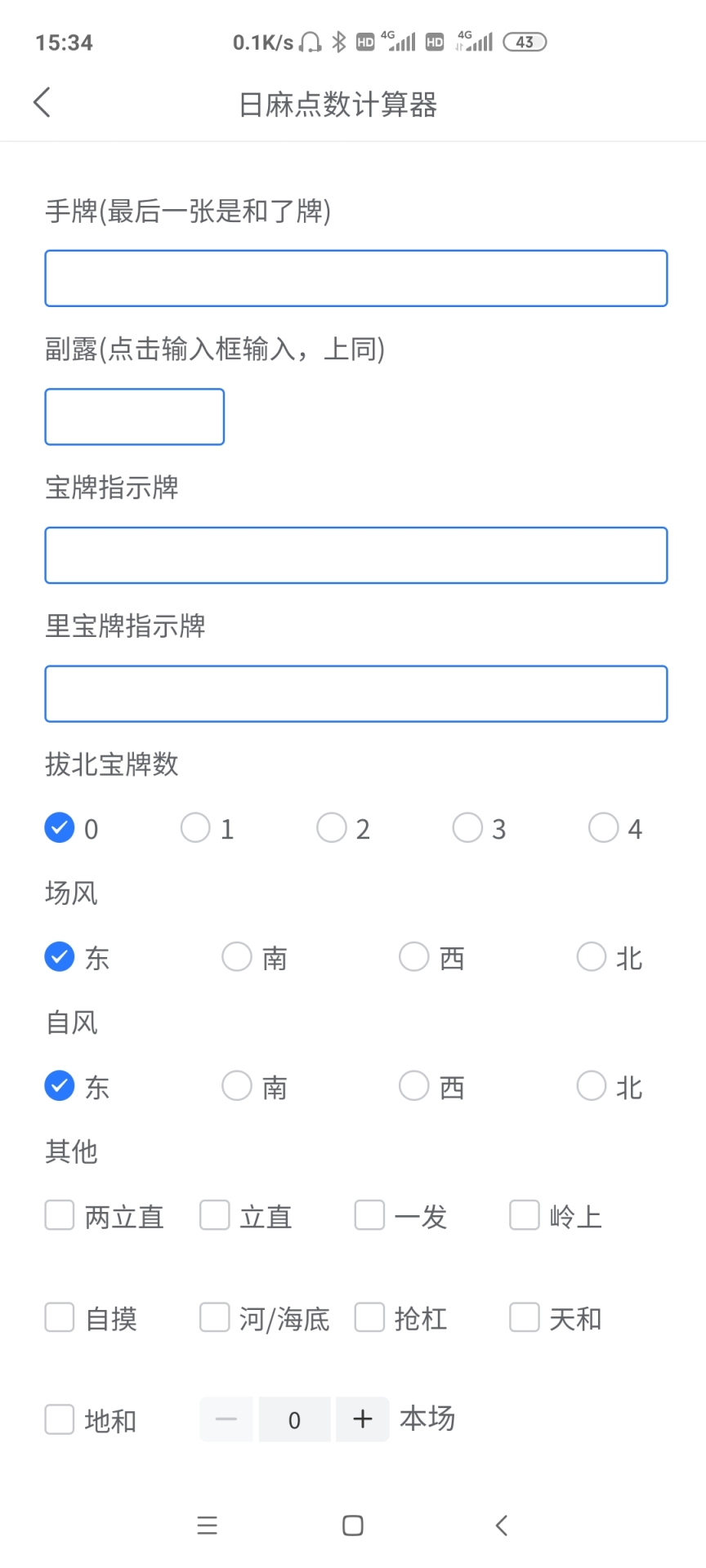Select 西 as the 自风

413,1086
